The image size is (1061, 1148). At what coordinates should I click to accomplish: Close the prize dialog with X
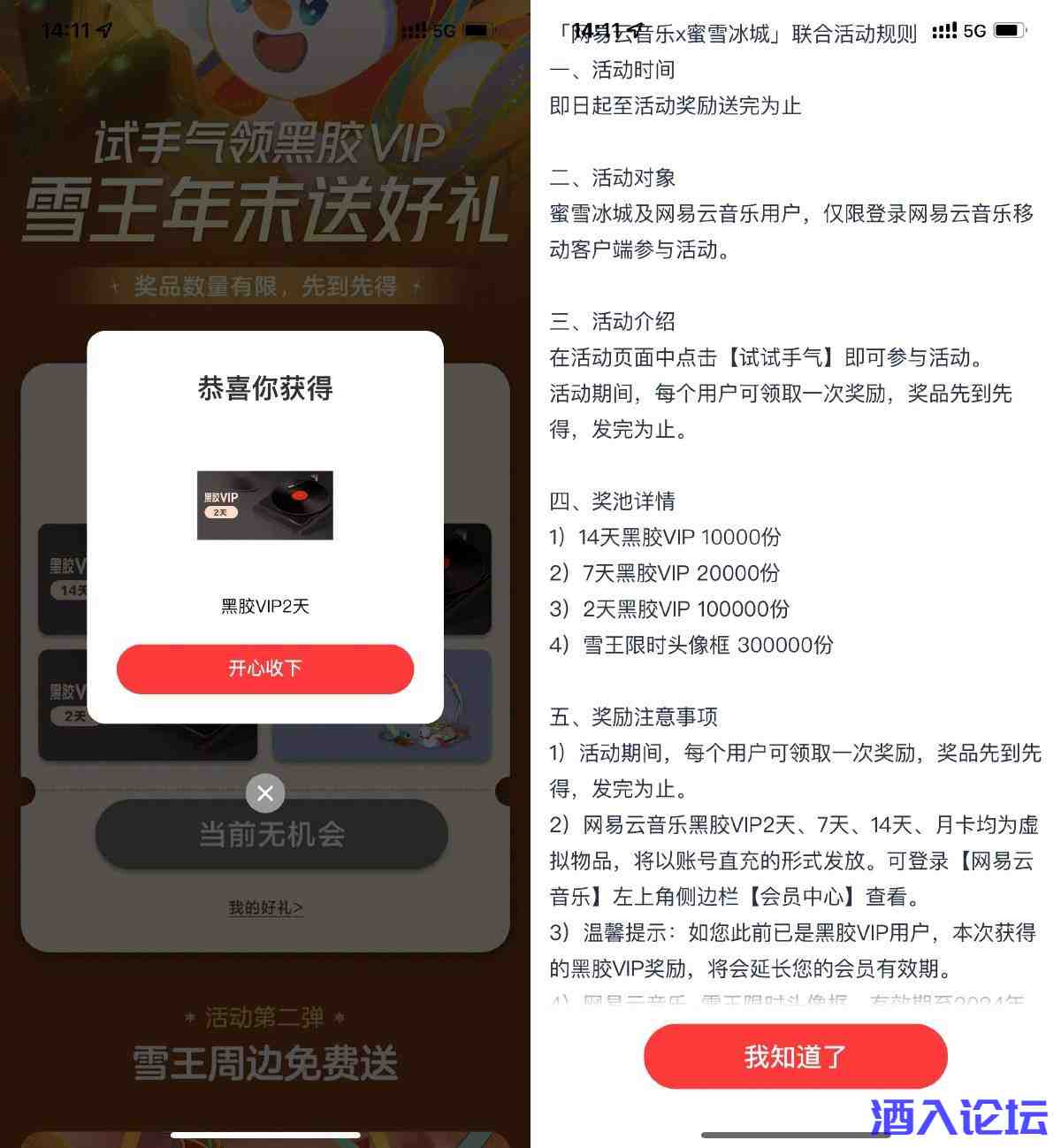[x=265, y=793]
